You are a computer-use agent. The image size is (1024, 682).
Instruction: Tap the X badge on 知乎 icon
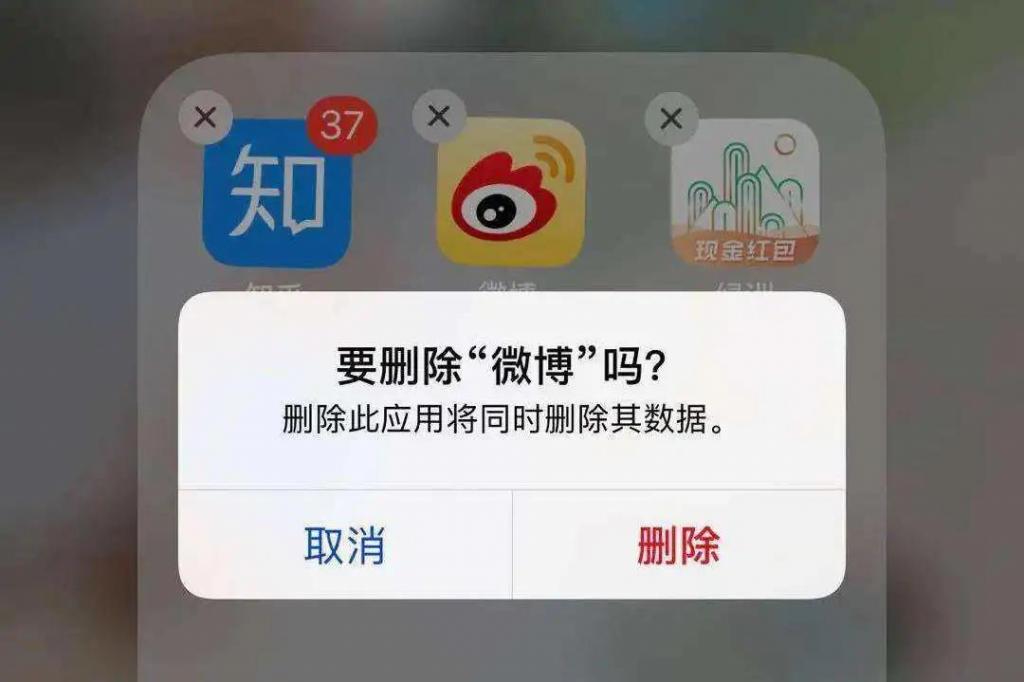(x=205, y=118)
